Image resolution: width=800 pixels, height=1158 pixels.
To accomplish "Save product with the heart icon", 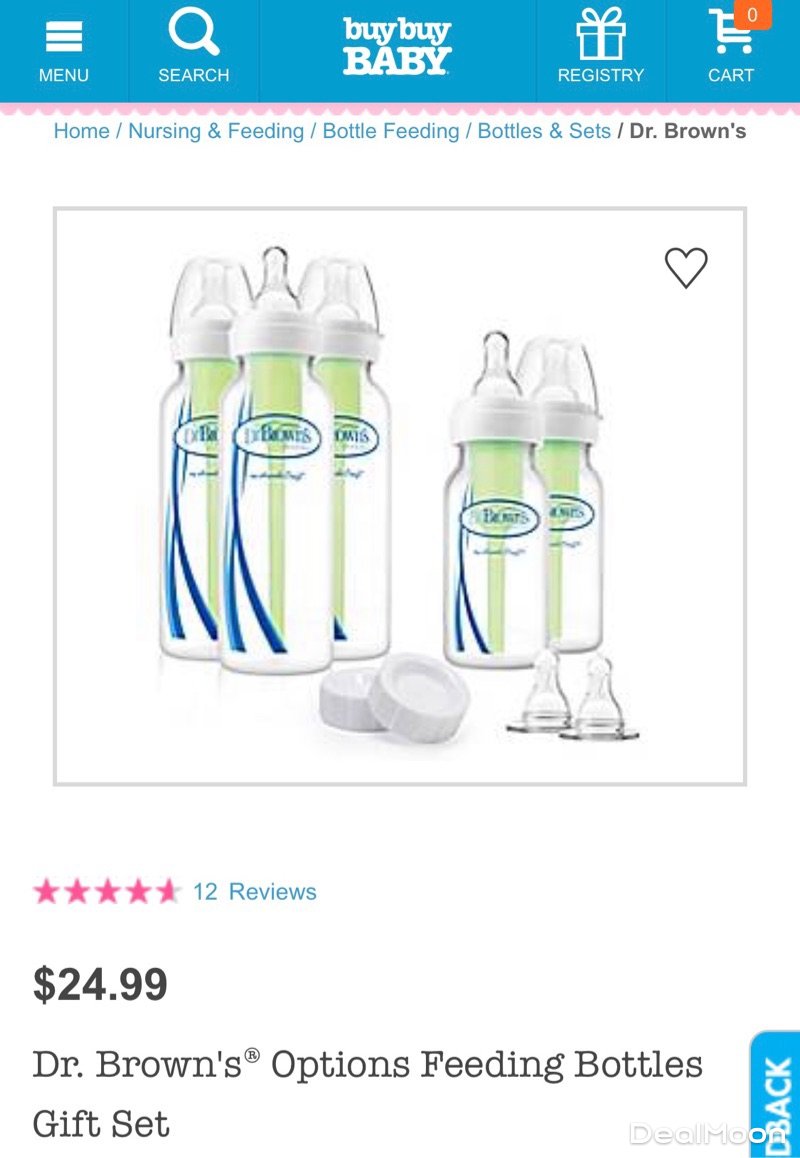I will [686, 267].
